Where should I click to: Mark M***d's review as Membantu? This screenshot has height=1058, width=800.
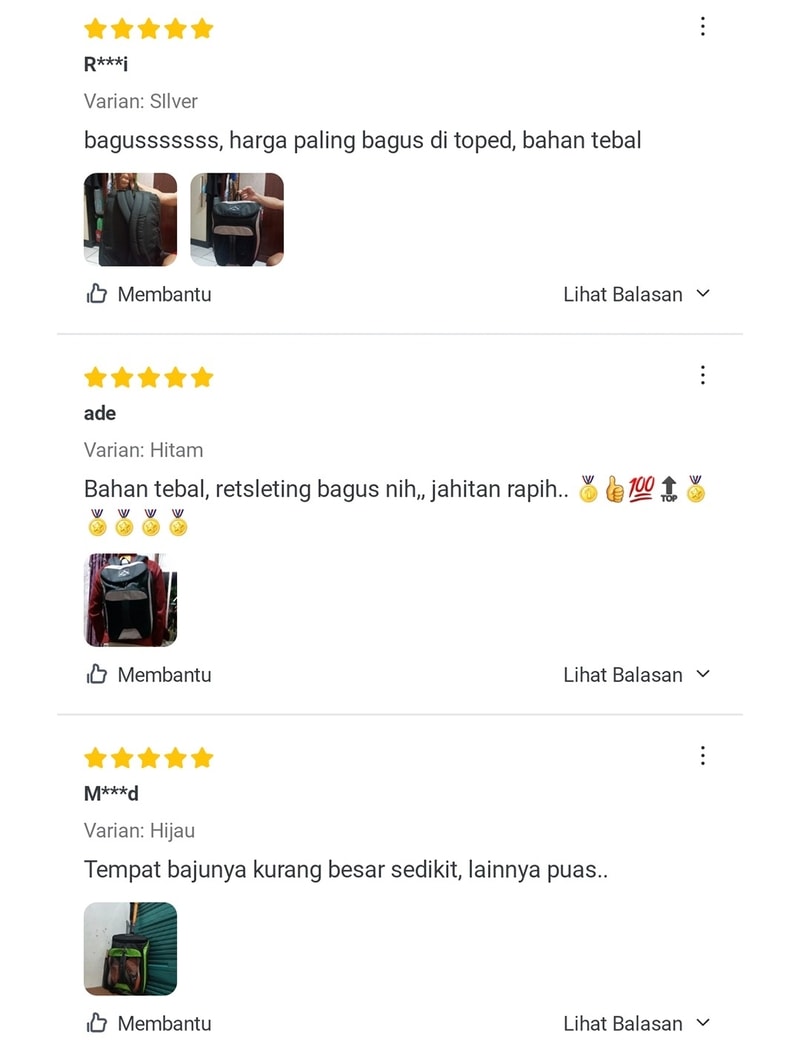point(149,1023)
